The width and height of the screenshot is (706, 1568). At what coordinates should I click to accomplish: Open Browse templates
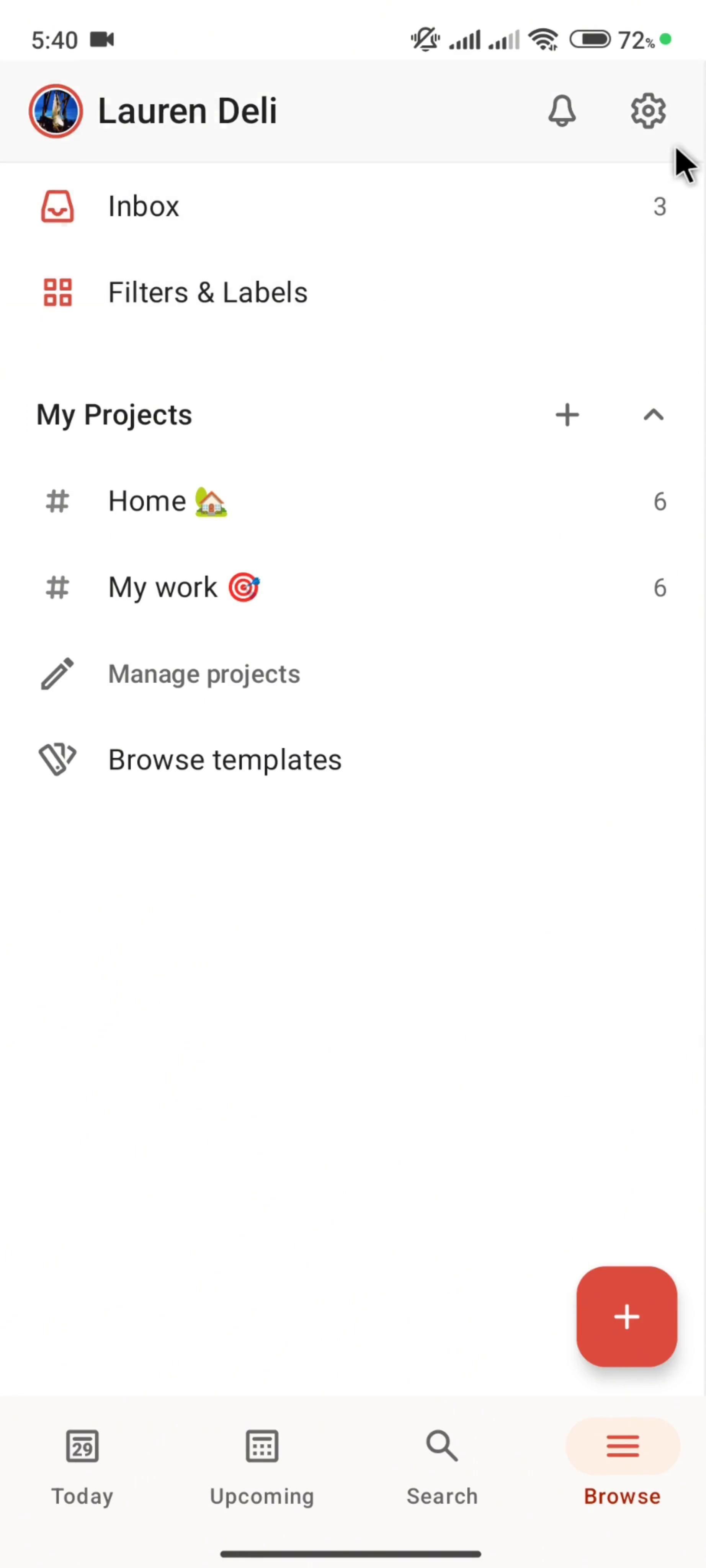click(224, 759)
